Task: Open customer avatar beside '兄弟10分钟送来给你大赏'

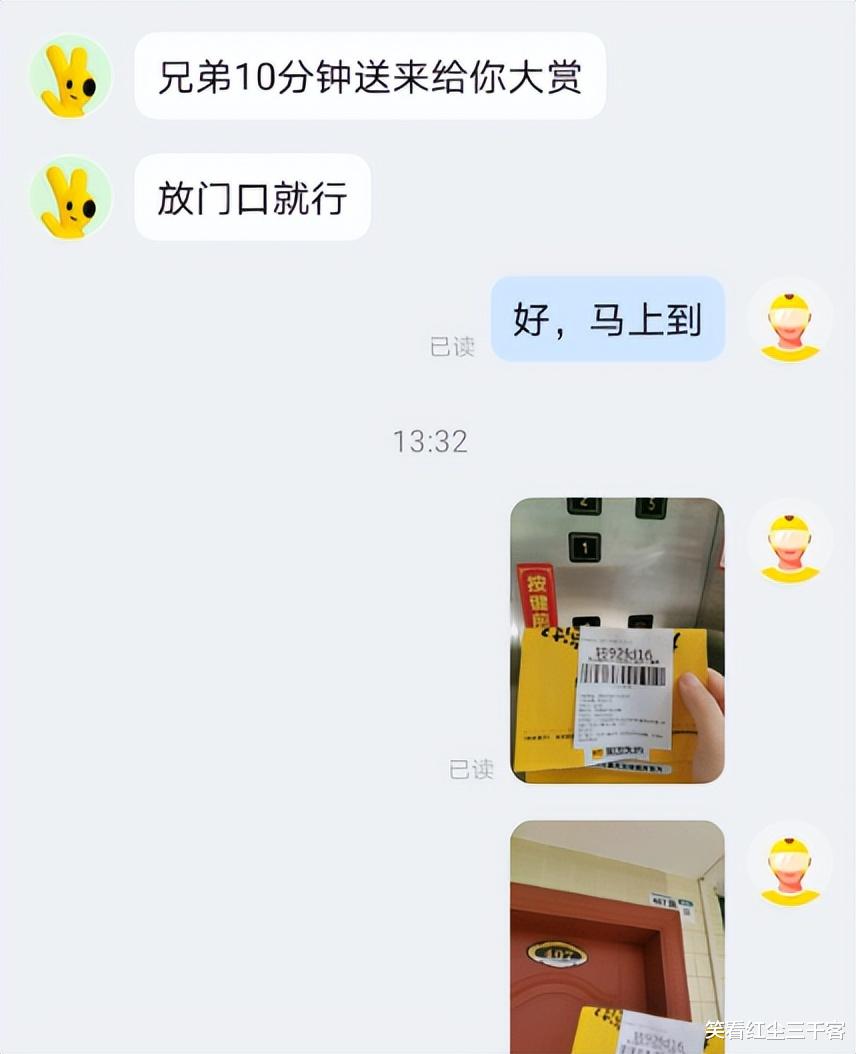Action: pos(70,77)
